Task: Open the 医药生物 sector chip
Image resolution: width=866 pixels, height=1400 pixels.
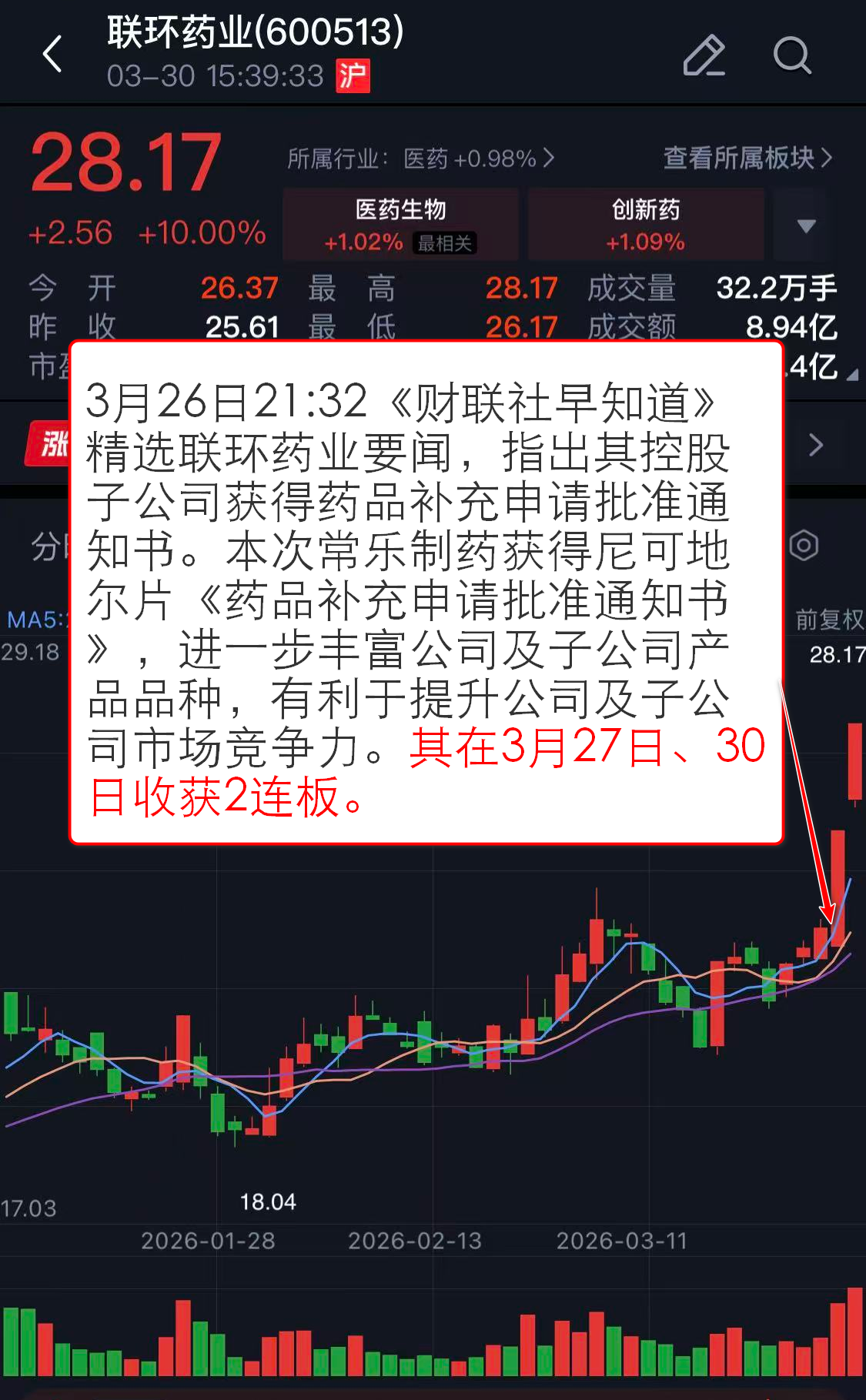Action: (400, 224)
